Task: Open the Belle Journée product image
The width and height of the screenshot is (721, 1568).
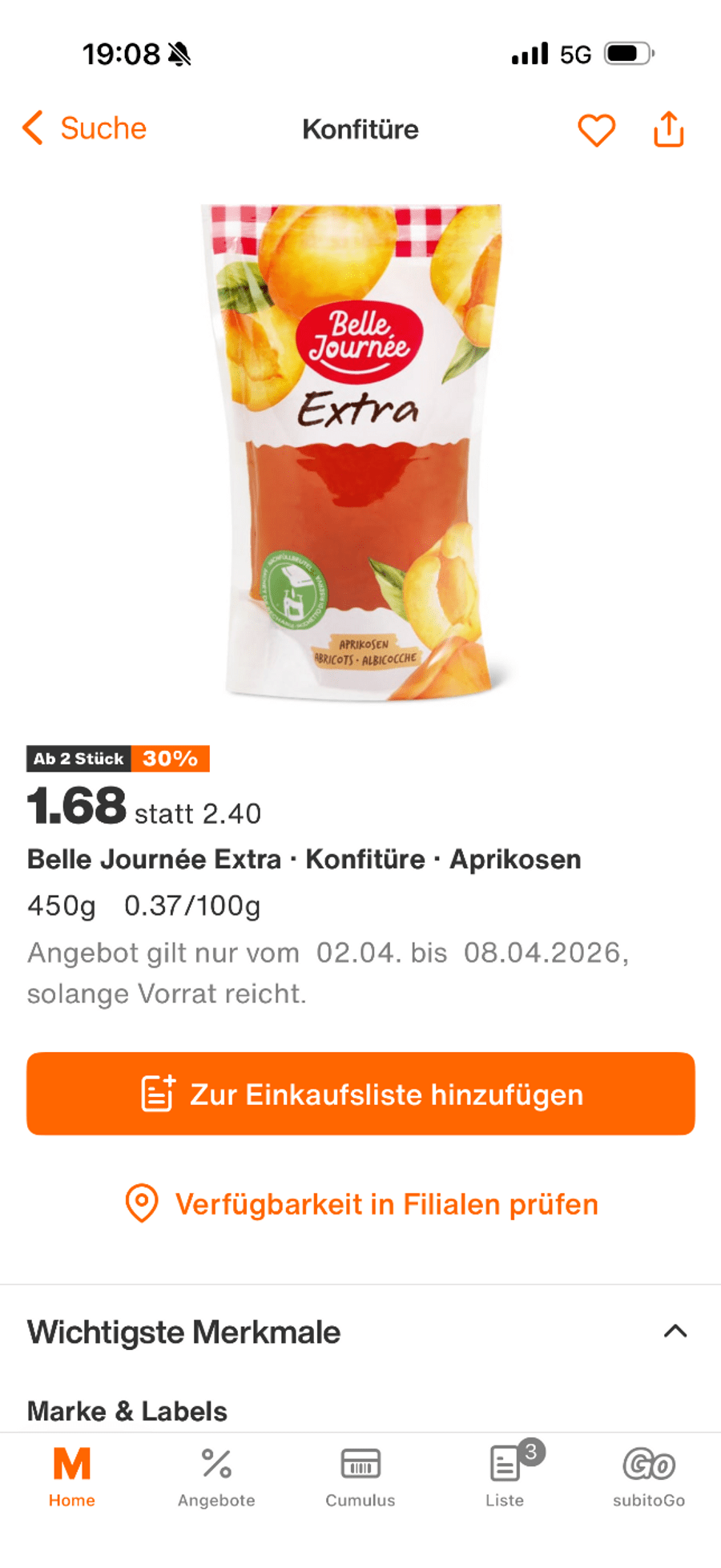Action: [360, 453]
